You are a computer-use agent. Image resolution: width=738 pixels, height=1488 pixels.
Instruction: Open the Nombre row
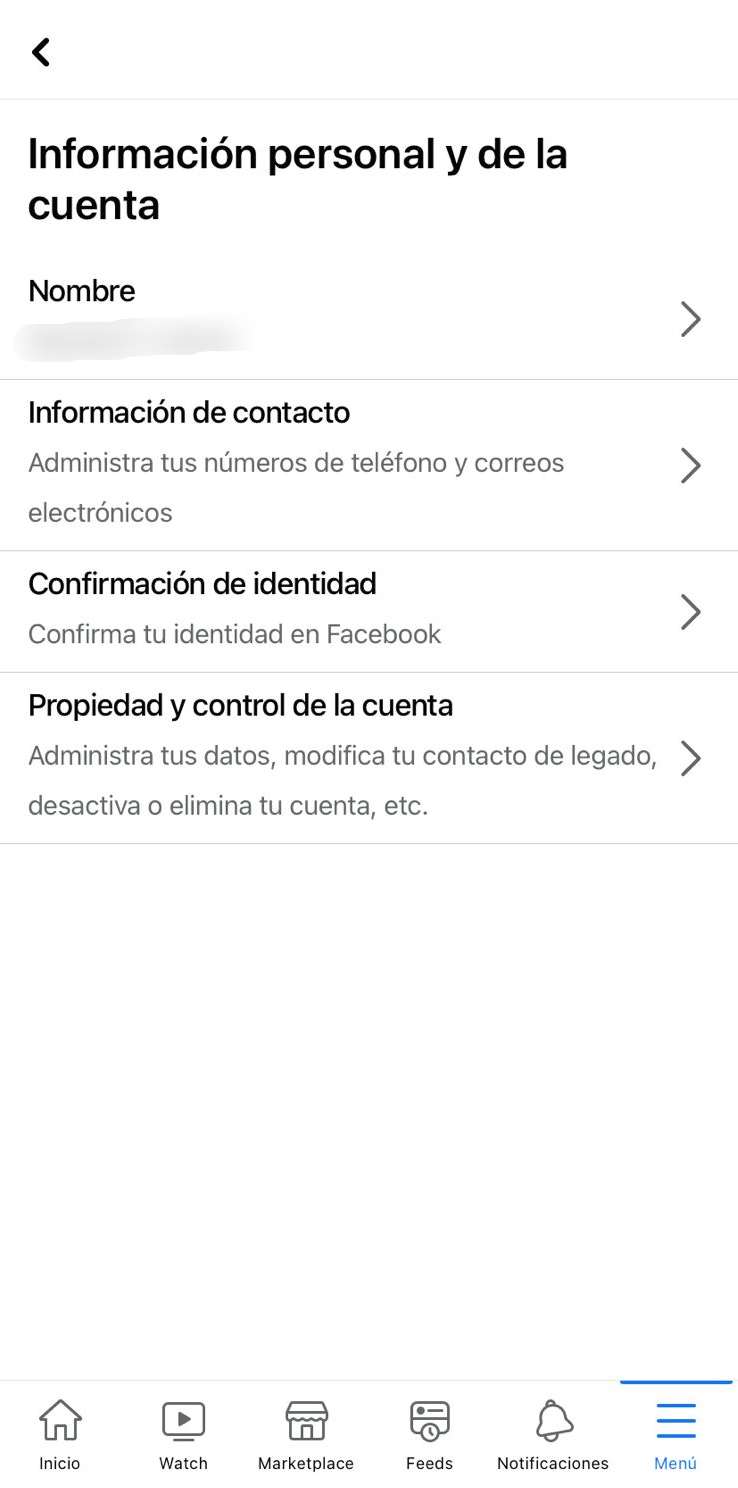369,319
